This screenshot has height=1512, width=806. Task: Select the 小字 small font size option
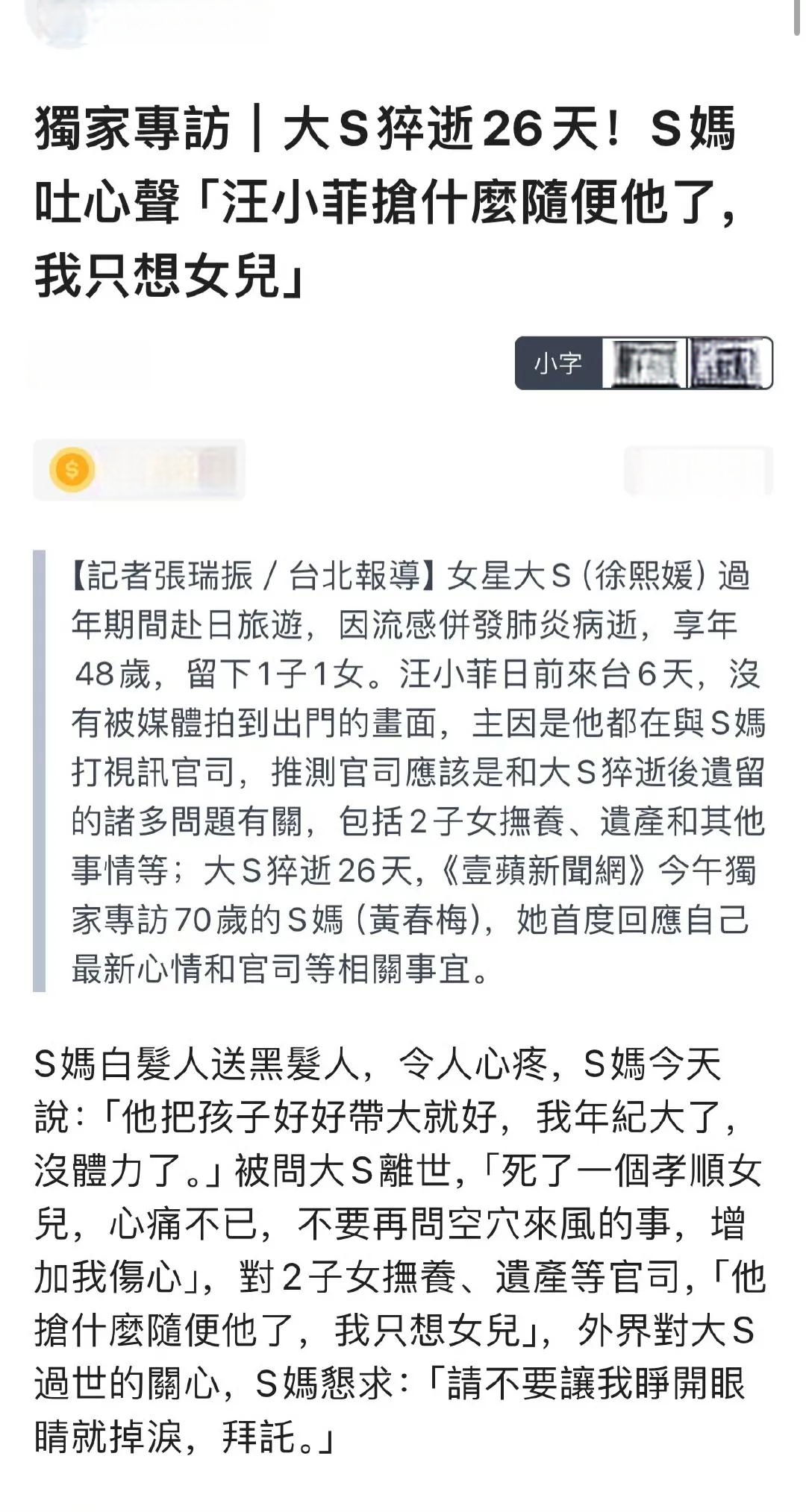pos(557,363)
